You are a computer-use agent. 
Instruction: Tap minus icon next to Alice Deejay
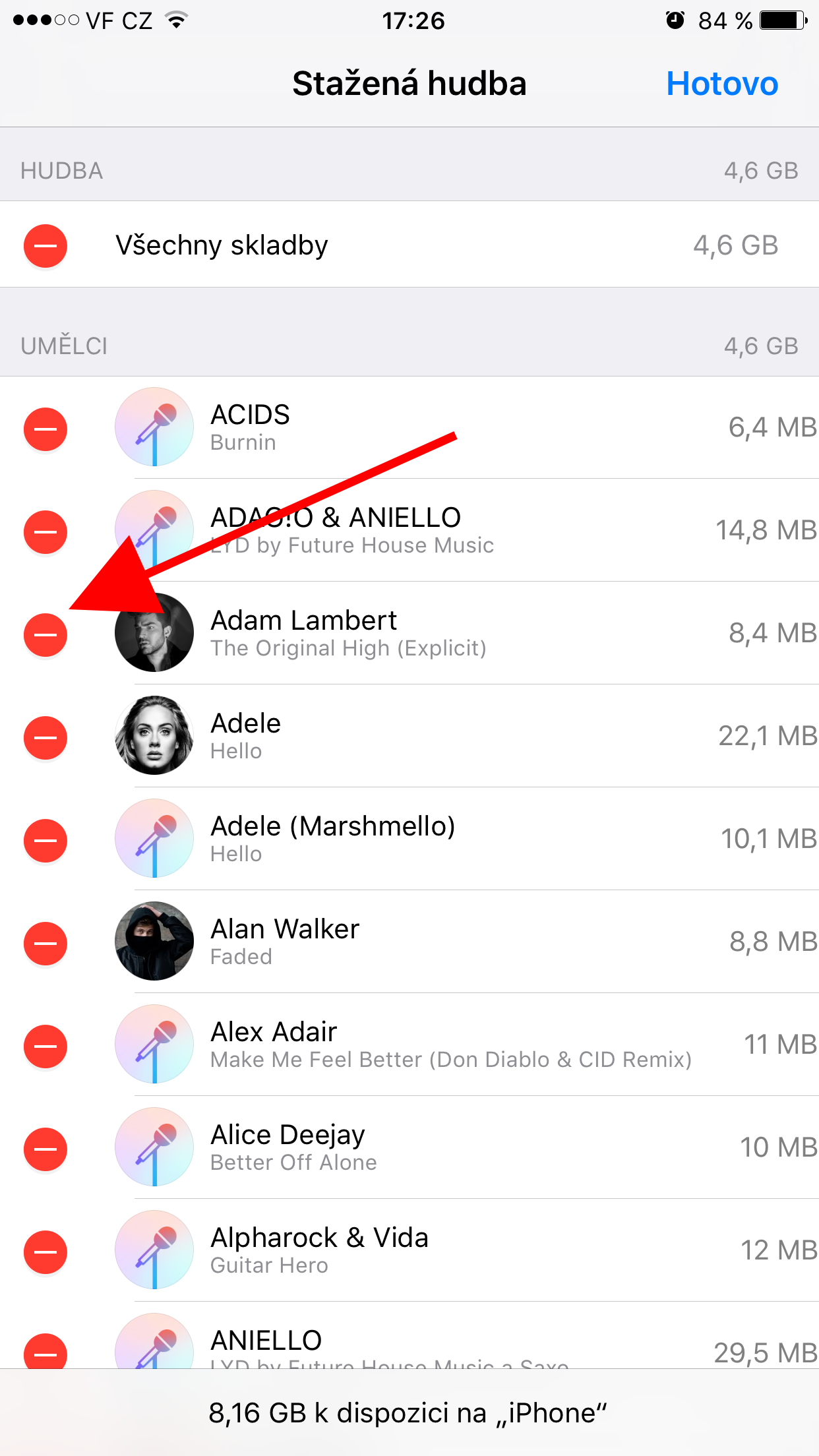click(45, 1149)
